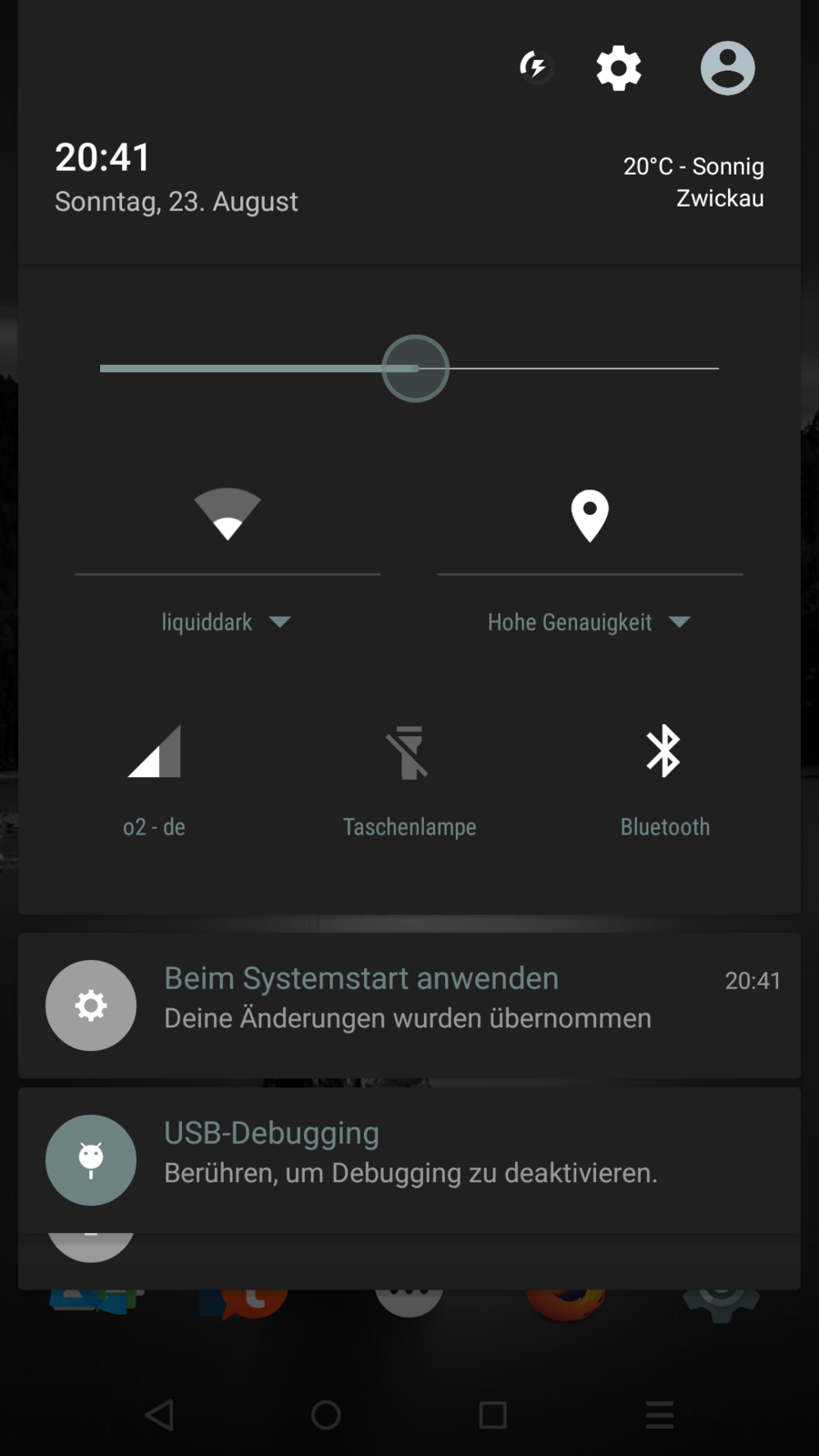Go back with the navigation back button
819x1456 pixels.
[x=160, y=1414]
